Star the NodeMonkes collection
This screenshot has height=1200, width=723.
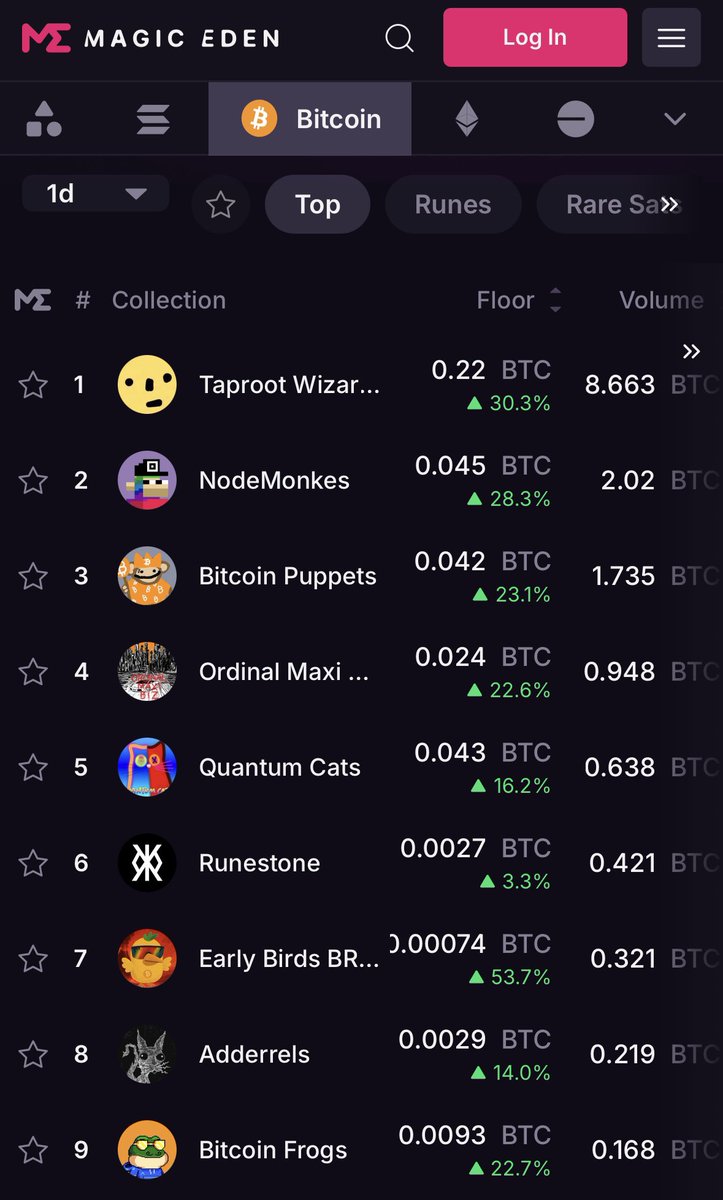33,481
